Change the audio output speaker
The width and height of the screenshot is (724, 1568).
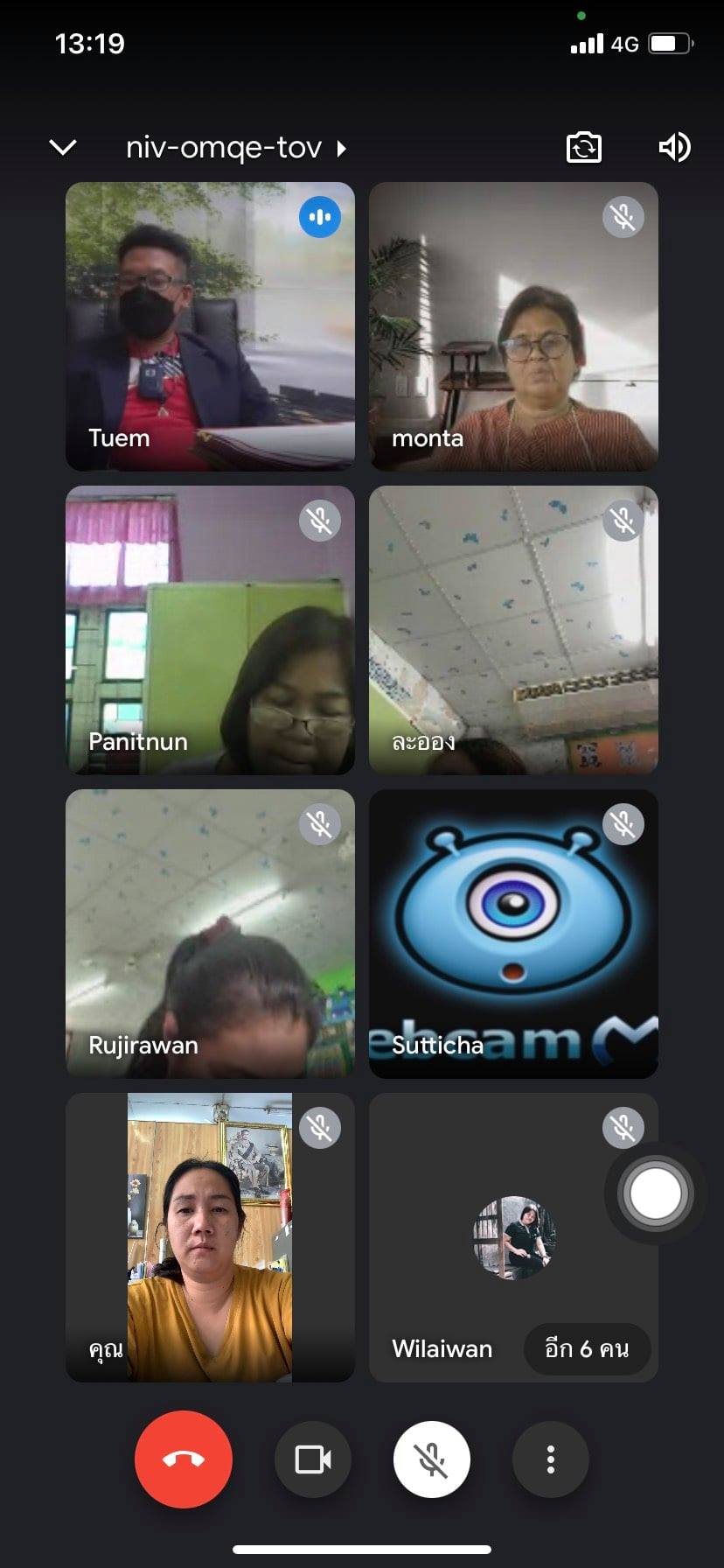pos(674,148)
